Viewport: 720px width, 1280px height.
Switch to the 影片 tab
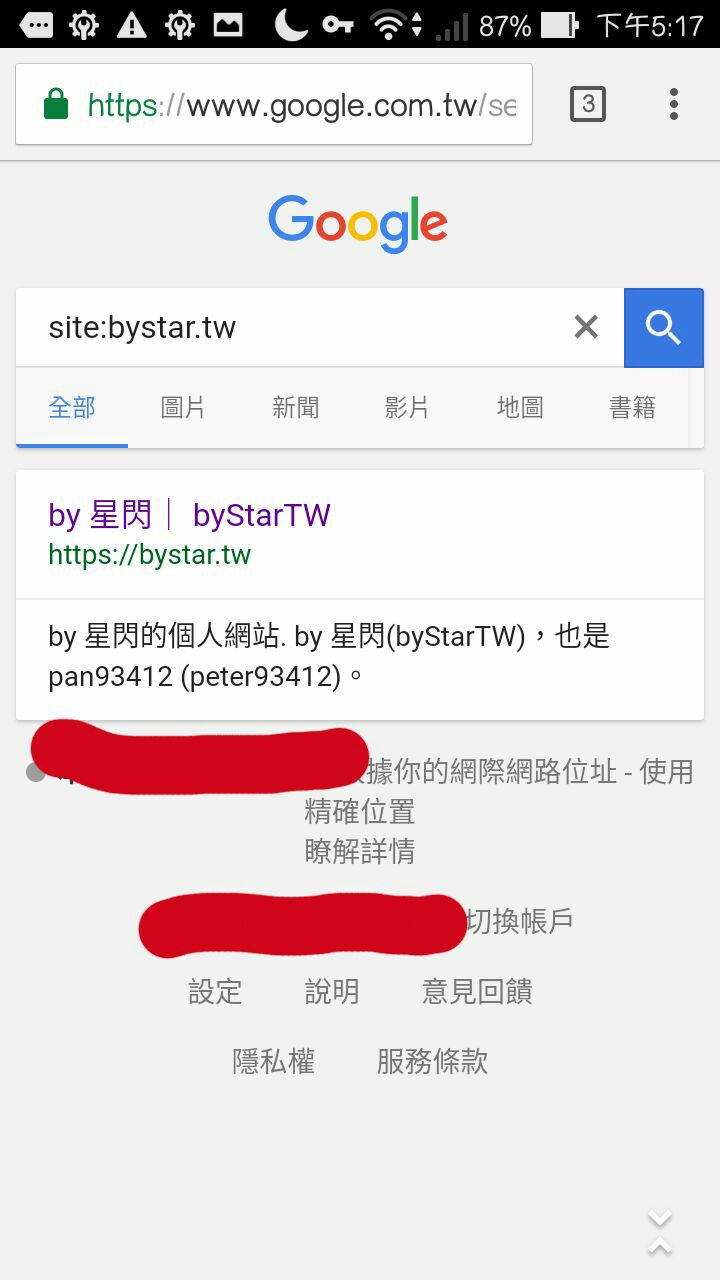(407, 408)
